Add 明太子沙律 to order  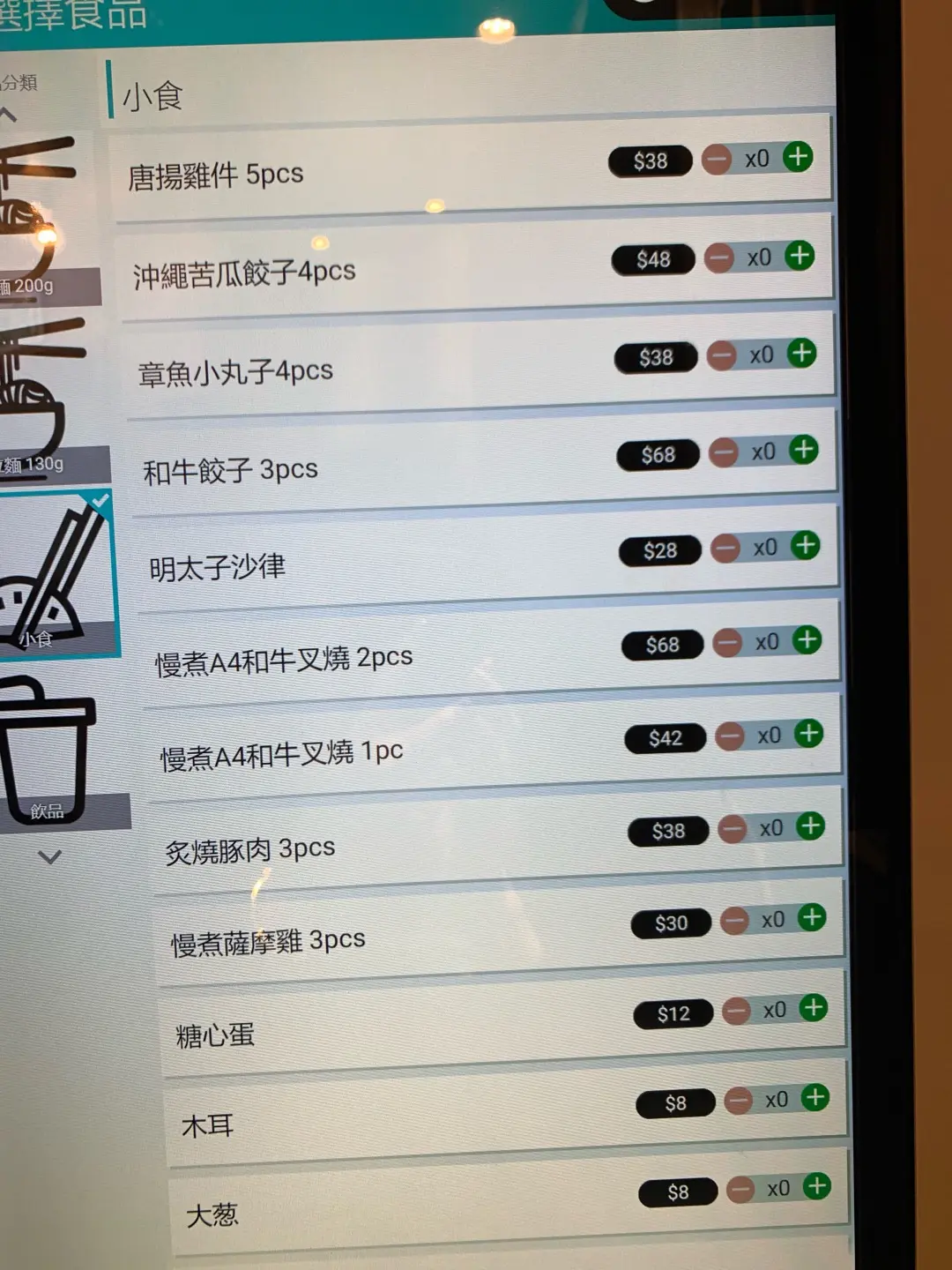(805, 546)
